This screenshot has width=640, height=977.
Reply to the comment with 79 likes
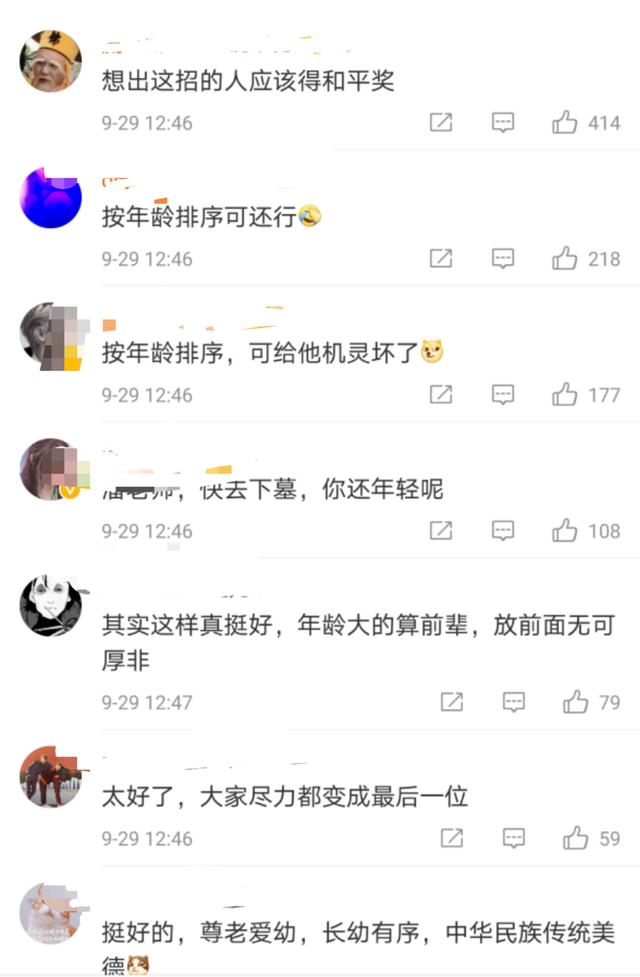click(514, 703)
